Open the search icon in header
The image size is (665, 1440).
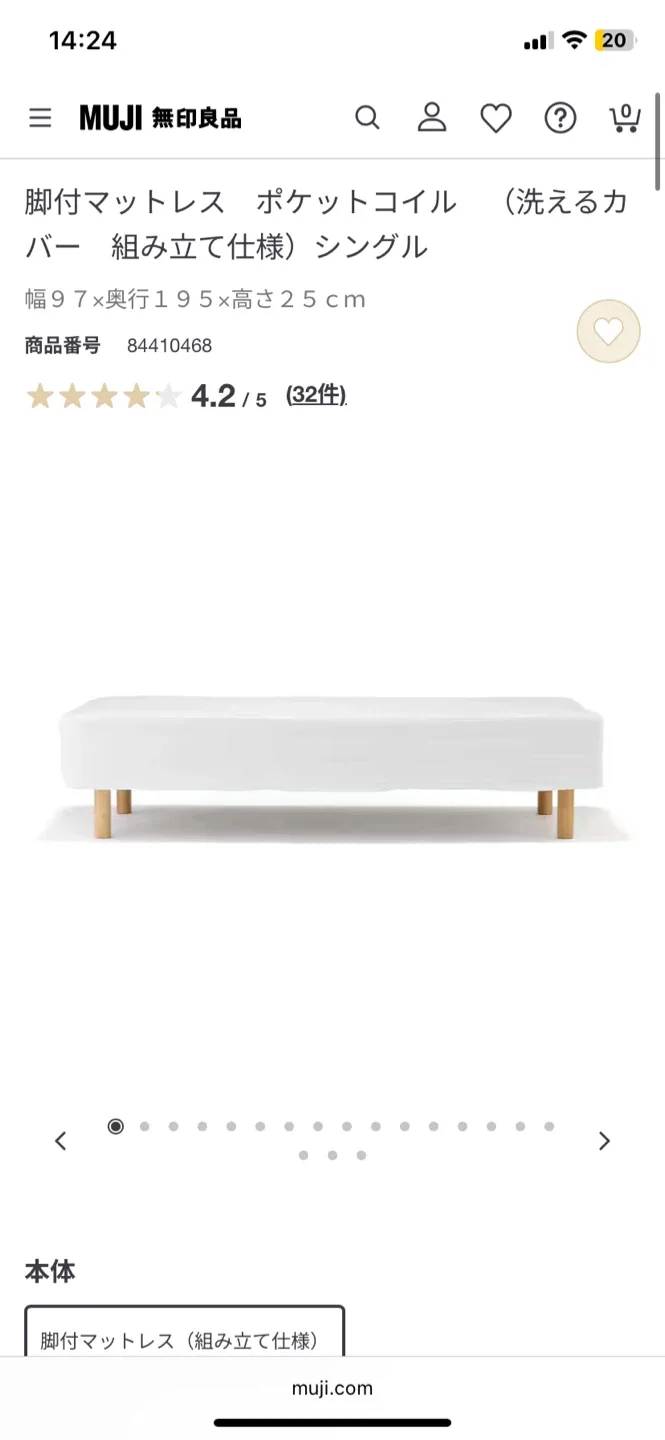click(x=368, y=118)
